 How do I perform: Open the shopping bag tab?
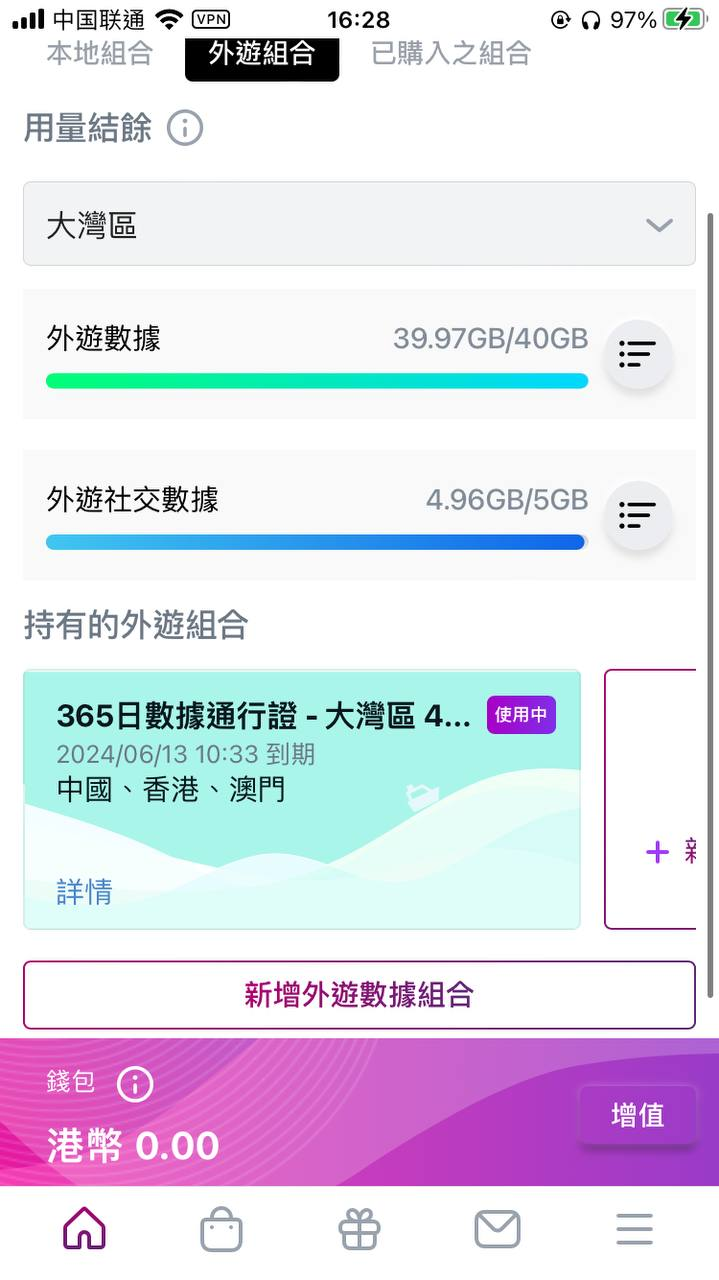tap(221, 1229)
